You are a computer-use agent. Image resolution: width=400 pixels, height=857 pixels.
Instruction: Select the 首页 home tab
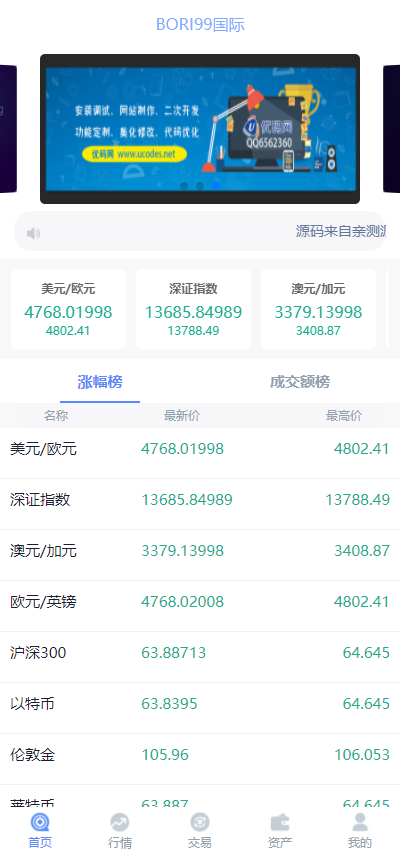pyautogui.click(x=40, y=831)
